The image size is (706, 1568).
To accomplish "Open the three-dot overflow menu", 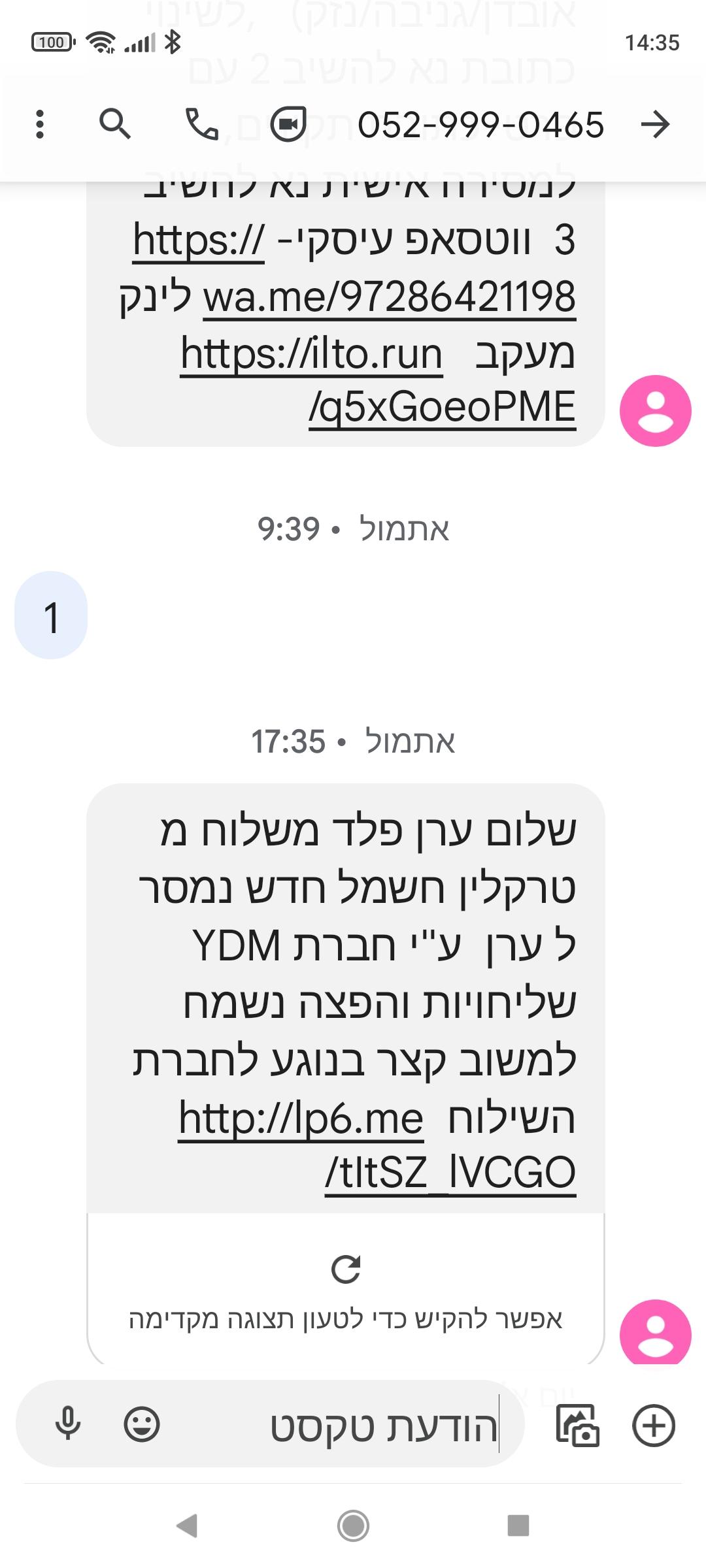I will point(40,124).
